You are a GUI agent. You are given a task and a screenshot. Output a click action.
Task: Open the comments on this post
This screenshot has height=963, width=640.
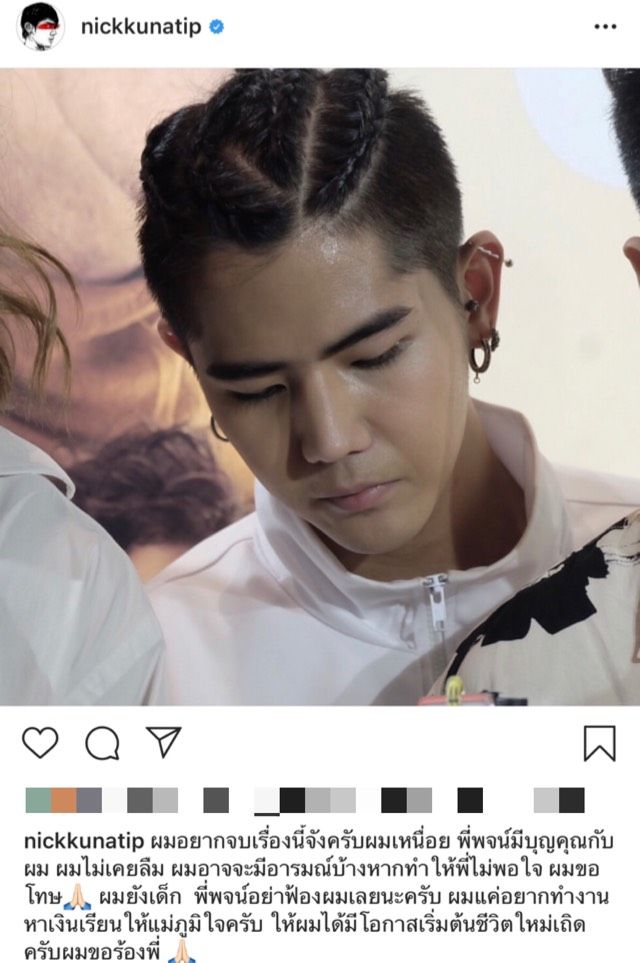coord(101,742)
